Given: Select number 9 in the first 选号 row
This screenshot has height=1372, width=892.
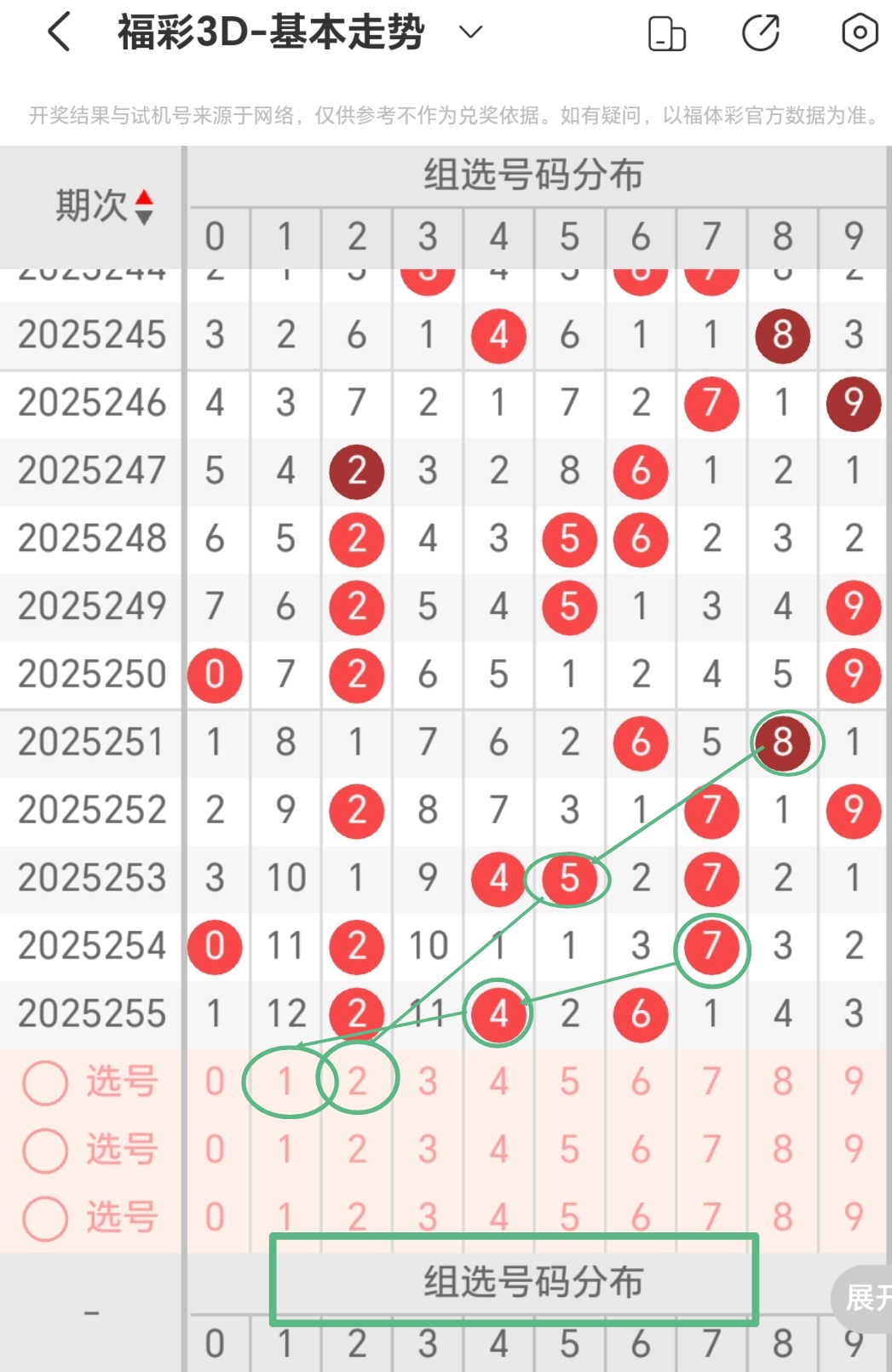Looking at the screenshot, I should [x=853, y=1082].
